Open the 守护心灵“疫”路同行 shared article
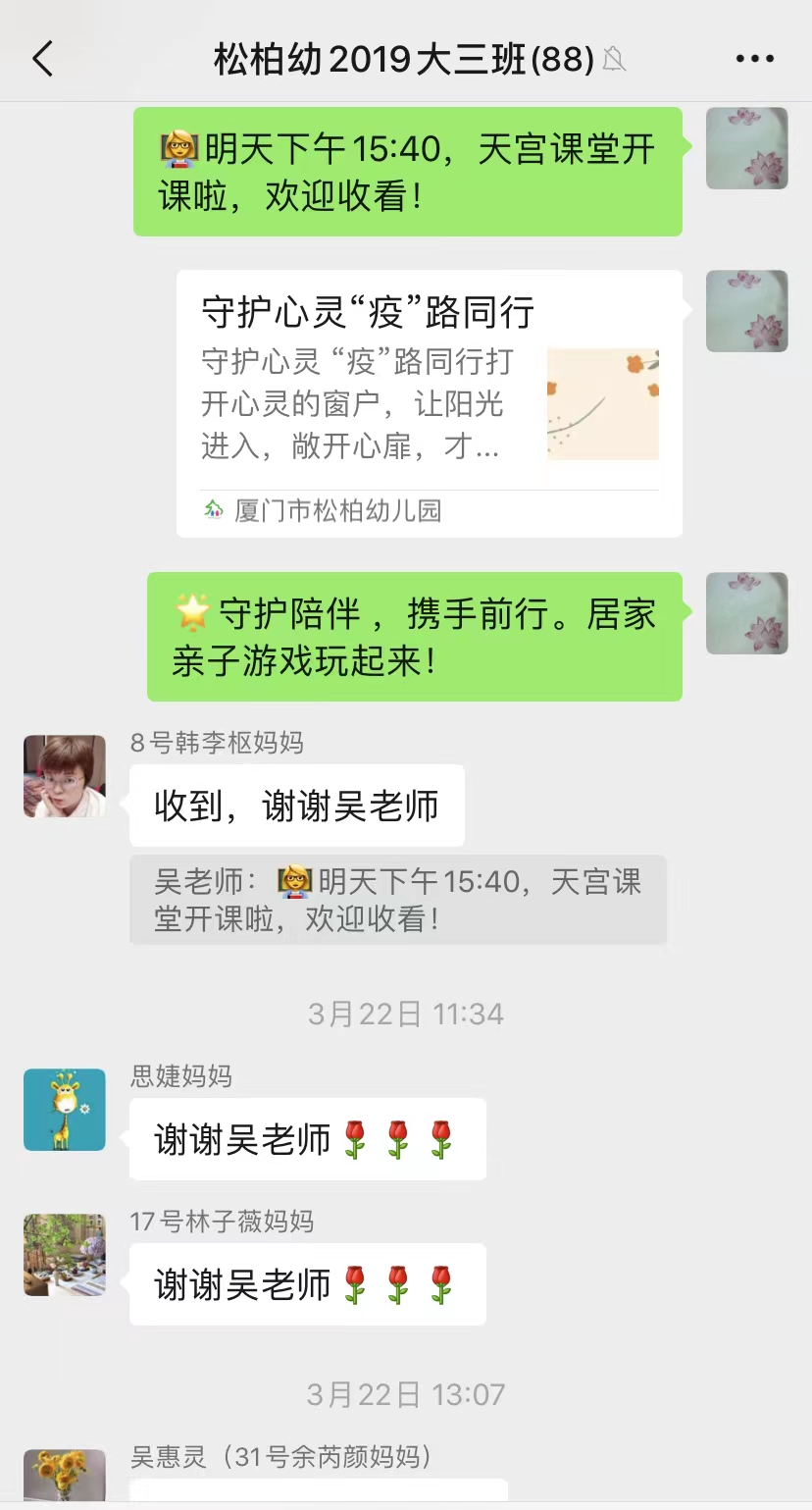The width and height of the screenshot is (812, 1510). pyautogui.click(x=429, y=403)
